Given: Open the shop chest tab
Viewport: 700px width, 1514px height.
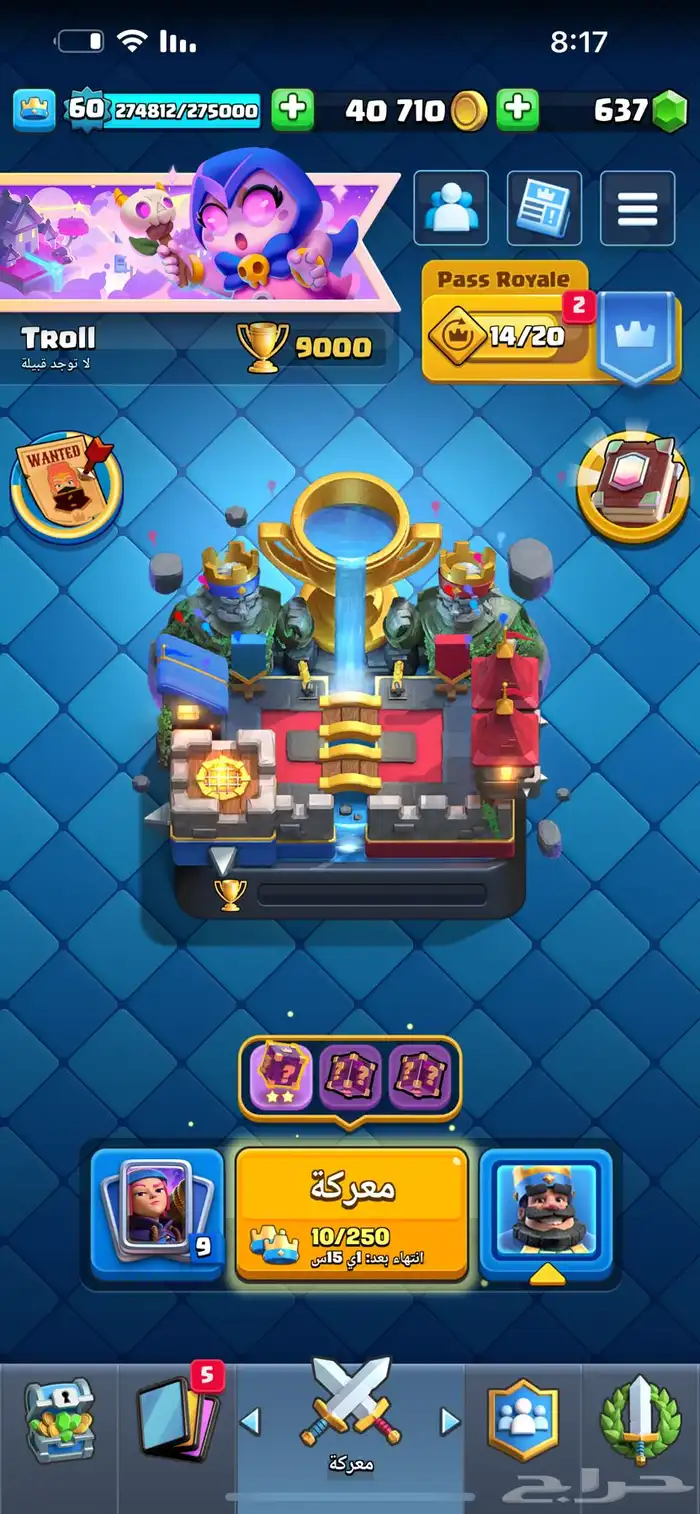Looking at the screenshot, I should 58,1420.
